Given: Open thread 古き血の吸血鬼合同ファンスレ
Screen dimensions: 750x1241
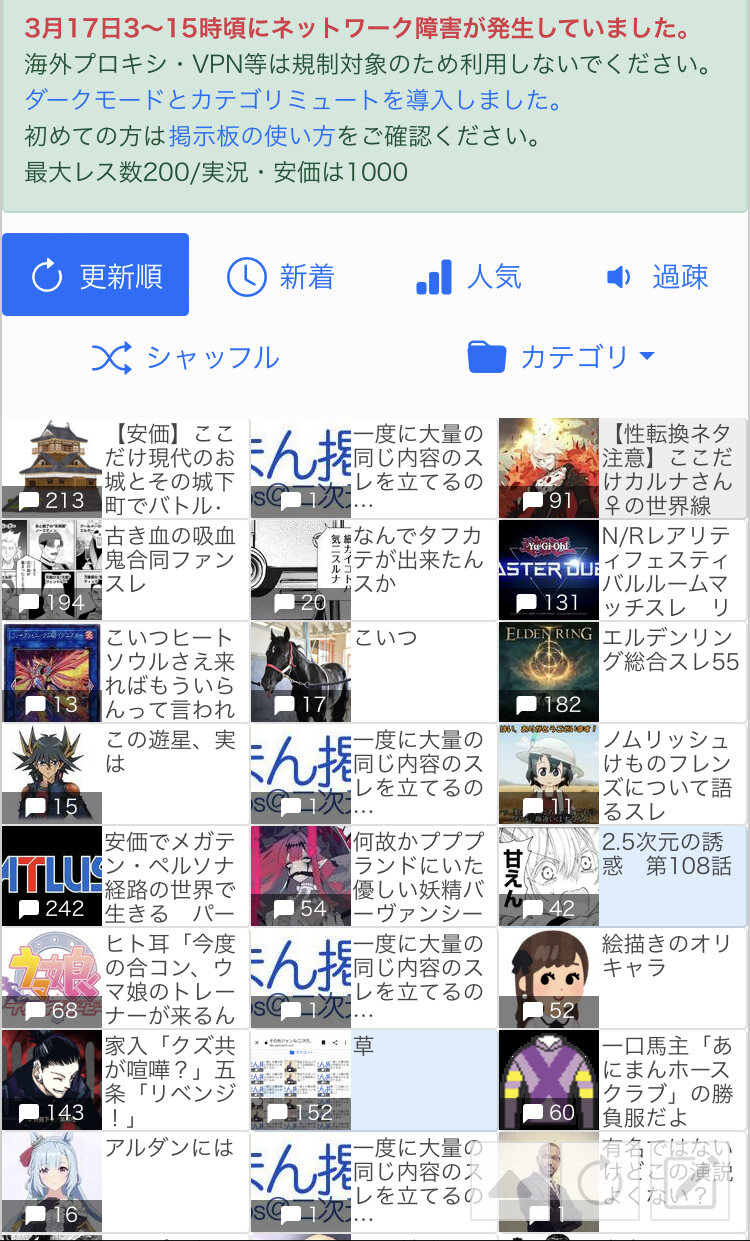Looking at the screenshot, I should point(170,559).
